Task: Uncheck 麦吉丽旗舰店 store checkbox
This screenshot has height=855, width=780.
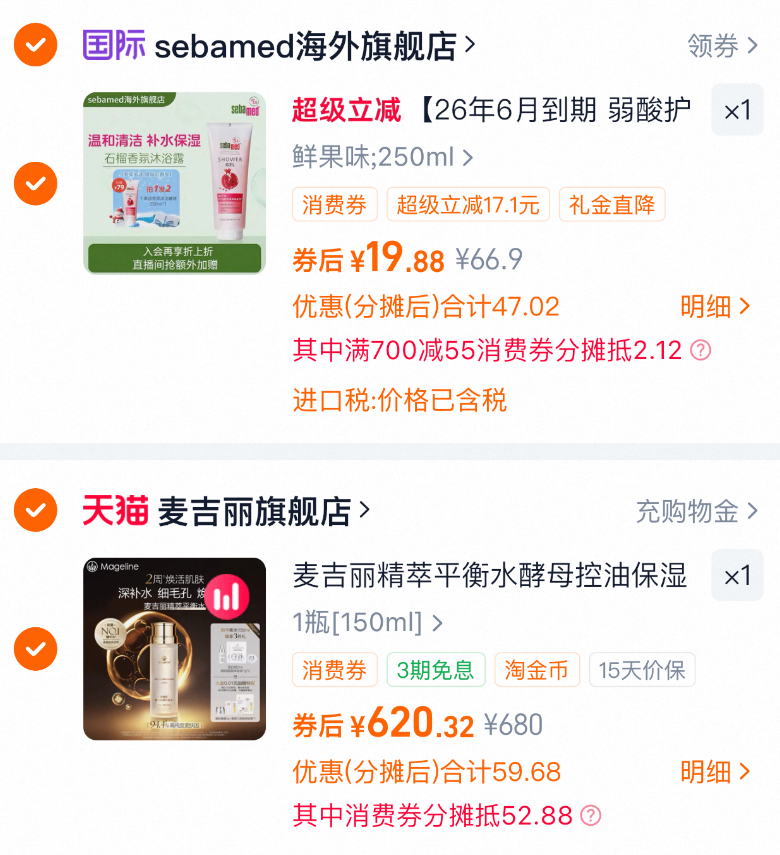Action: coord(35,511)
